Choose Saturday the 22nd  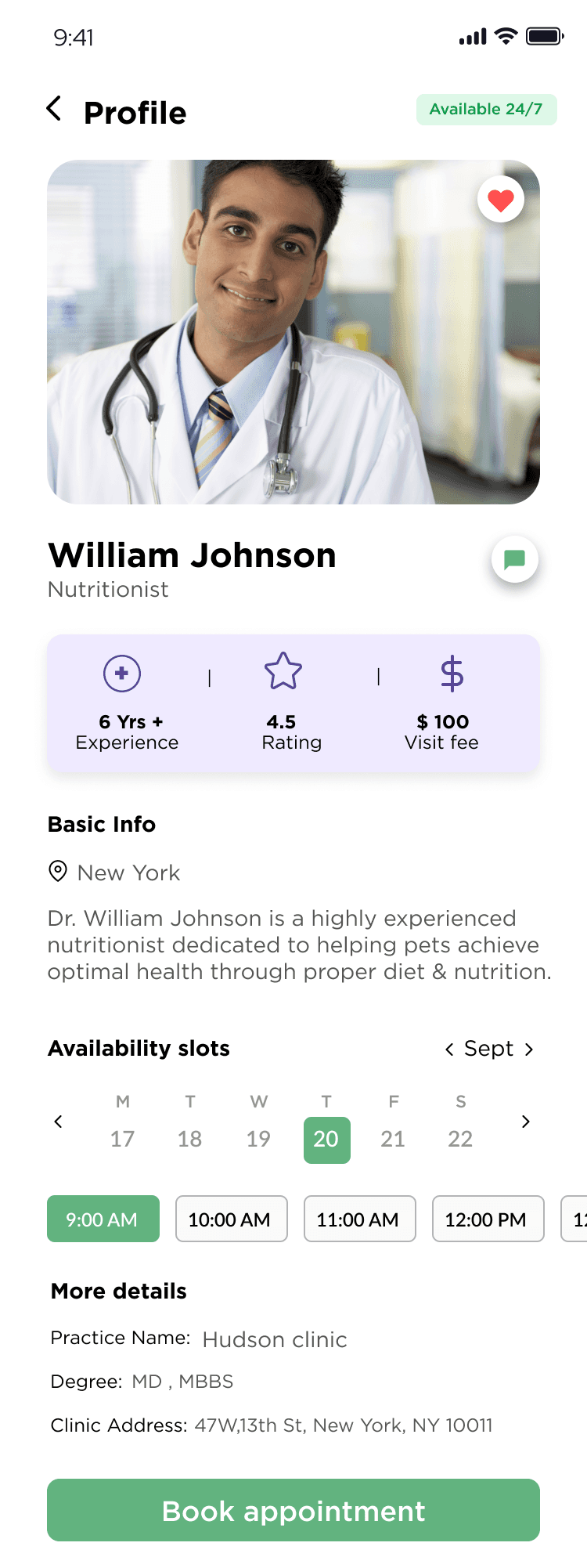pos(460,1138)
